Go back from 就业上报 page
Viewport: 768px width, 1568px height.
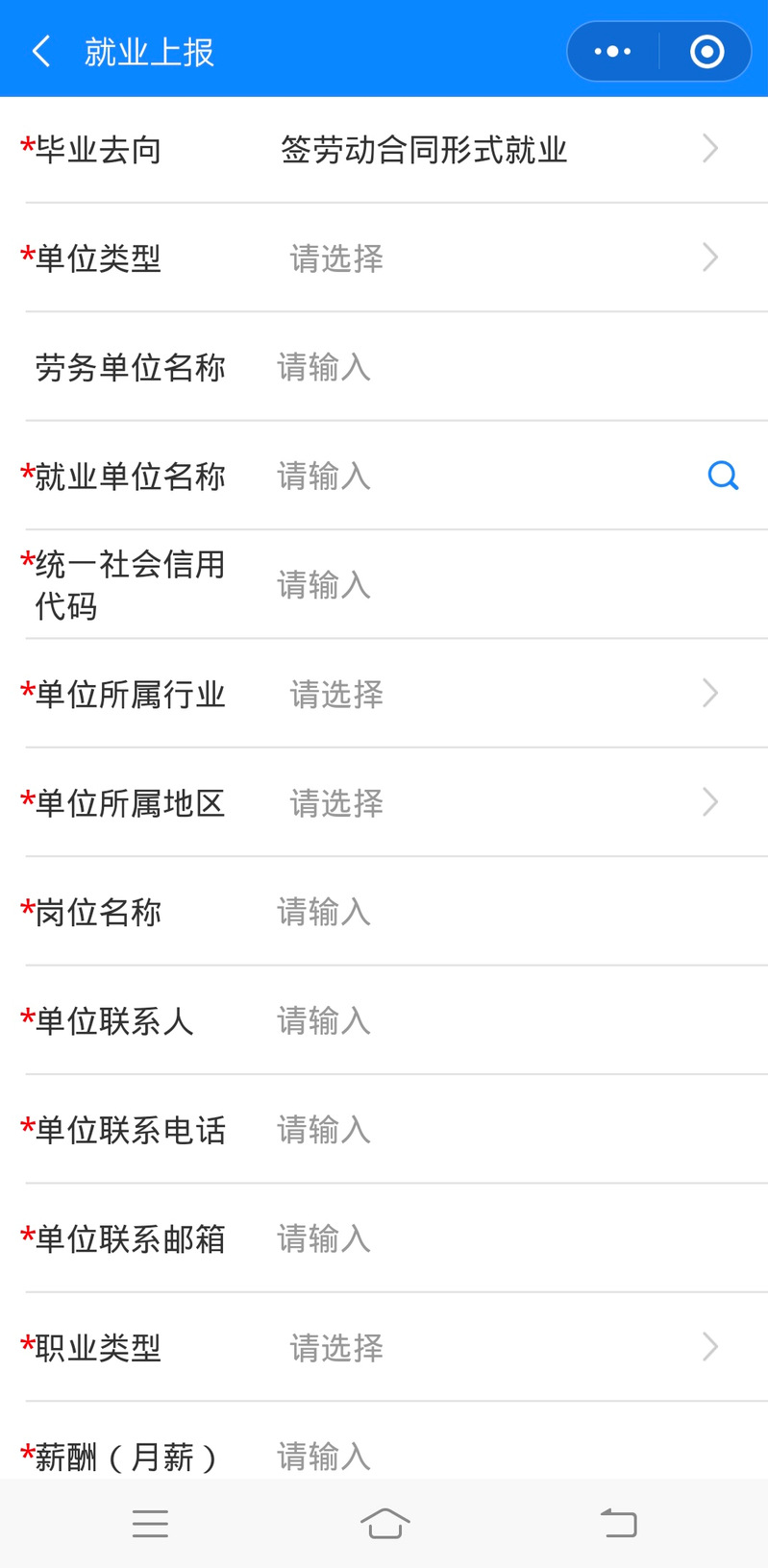(x=41, y=51)
